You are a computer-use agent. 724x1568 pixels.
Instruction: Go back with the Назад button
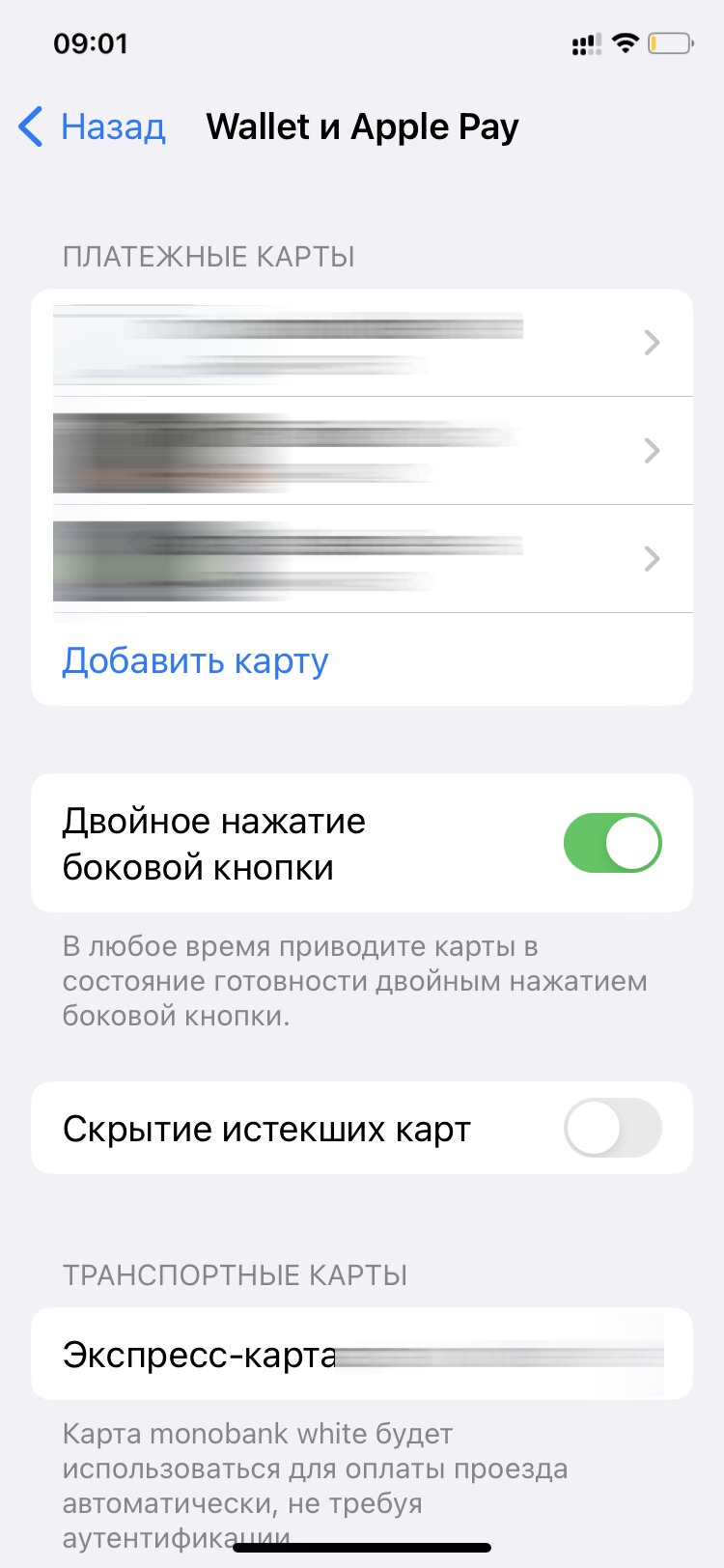(x=92, y=126)
